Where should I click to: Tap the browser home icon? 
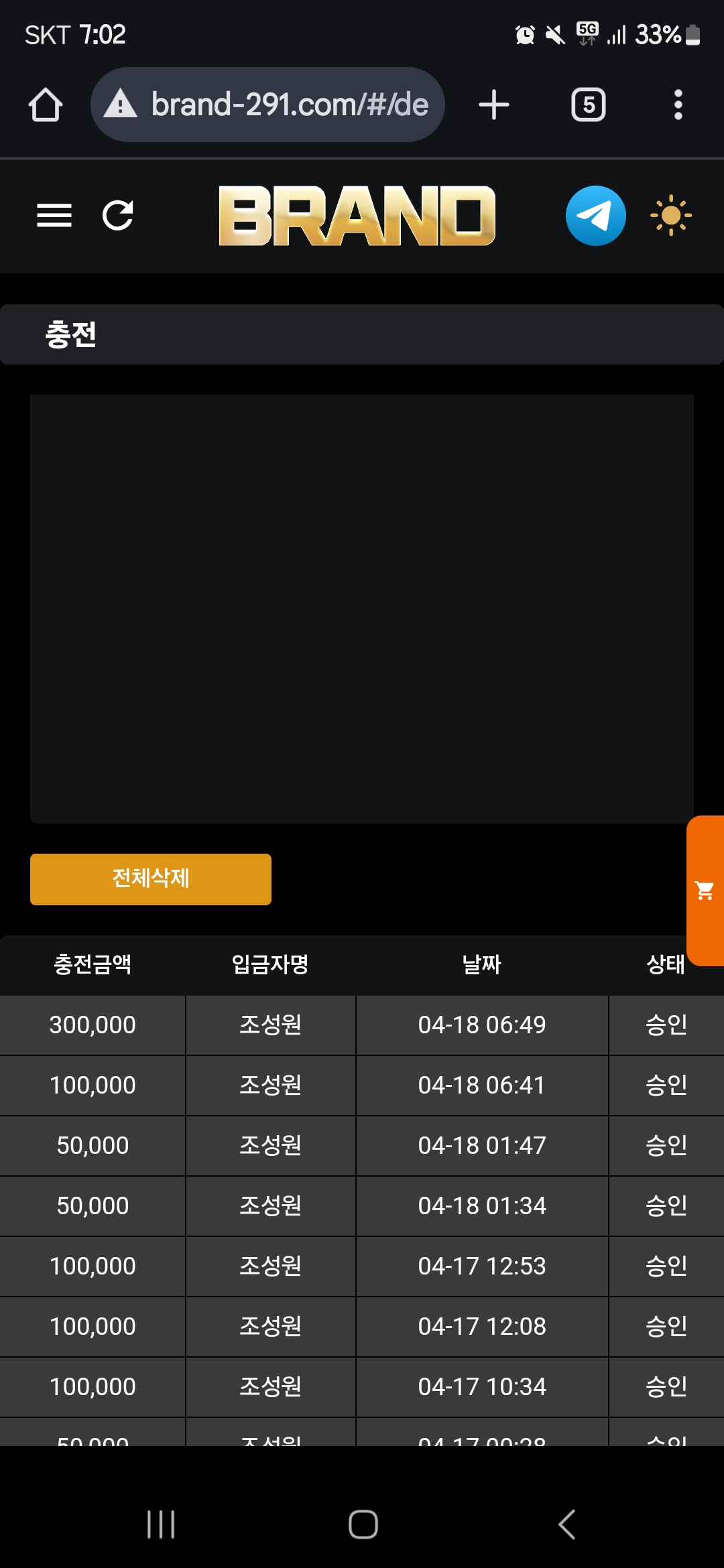(x=46, y=105)
